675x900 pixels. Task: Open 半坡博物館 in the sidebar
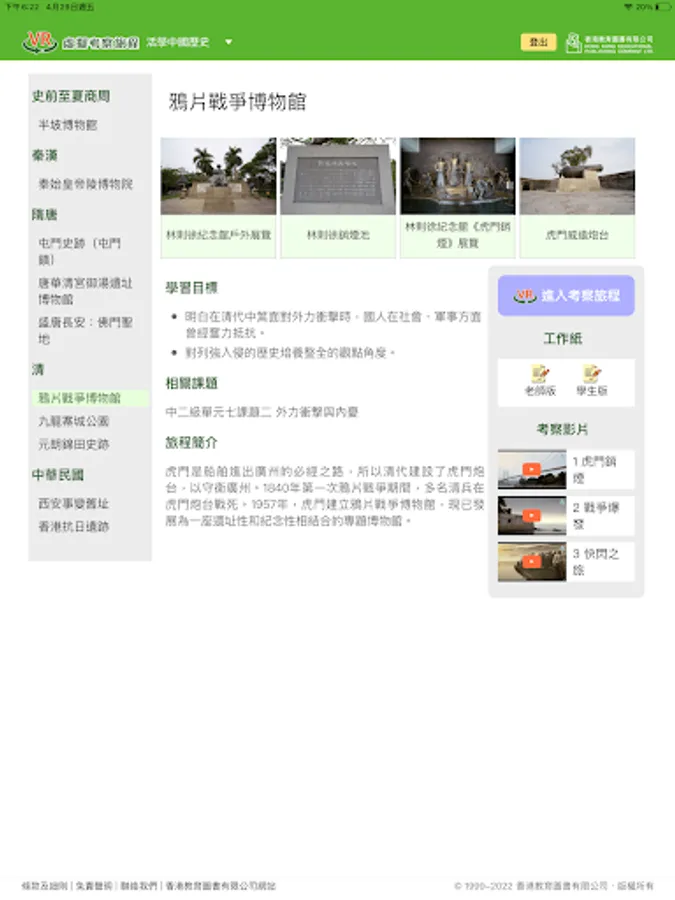coord(68,125)
